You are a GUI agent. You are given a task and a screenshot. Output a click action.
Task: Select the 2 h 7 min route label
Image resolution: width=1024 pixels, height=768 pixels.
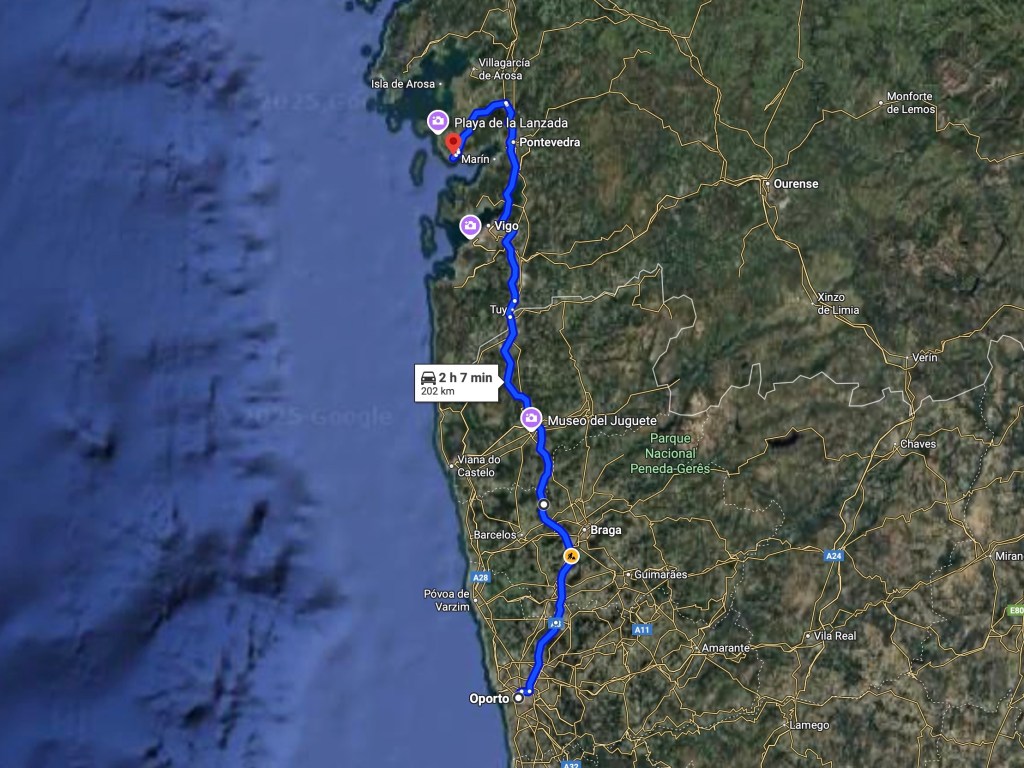[x=455, y=382]
